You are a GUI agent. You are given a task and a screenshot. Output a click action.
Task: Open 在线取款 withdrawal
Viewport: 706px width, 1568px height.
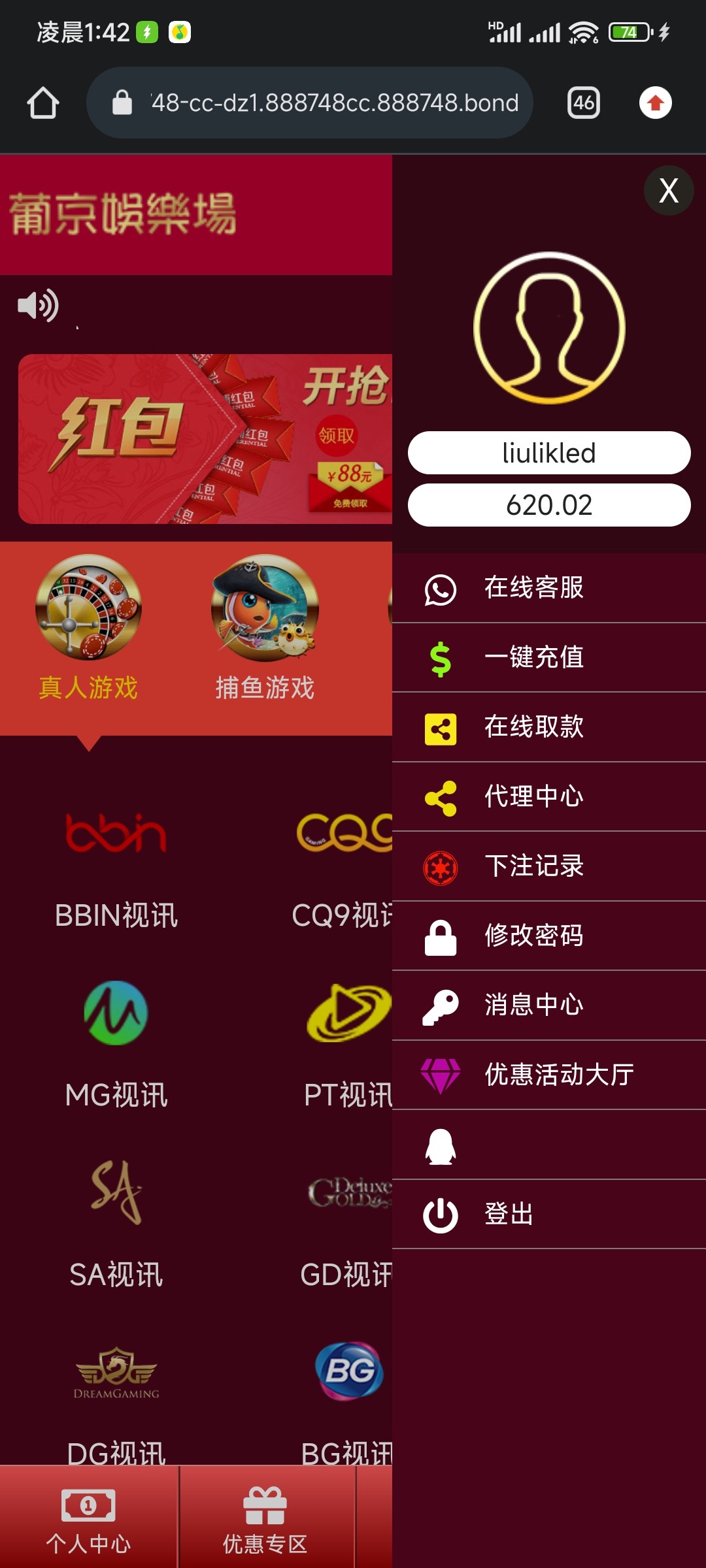[548, 727]
